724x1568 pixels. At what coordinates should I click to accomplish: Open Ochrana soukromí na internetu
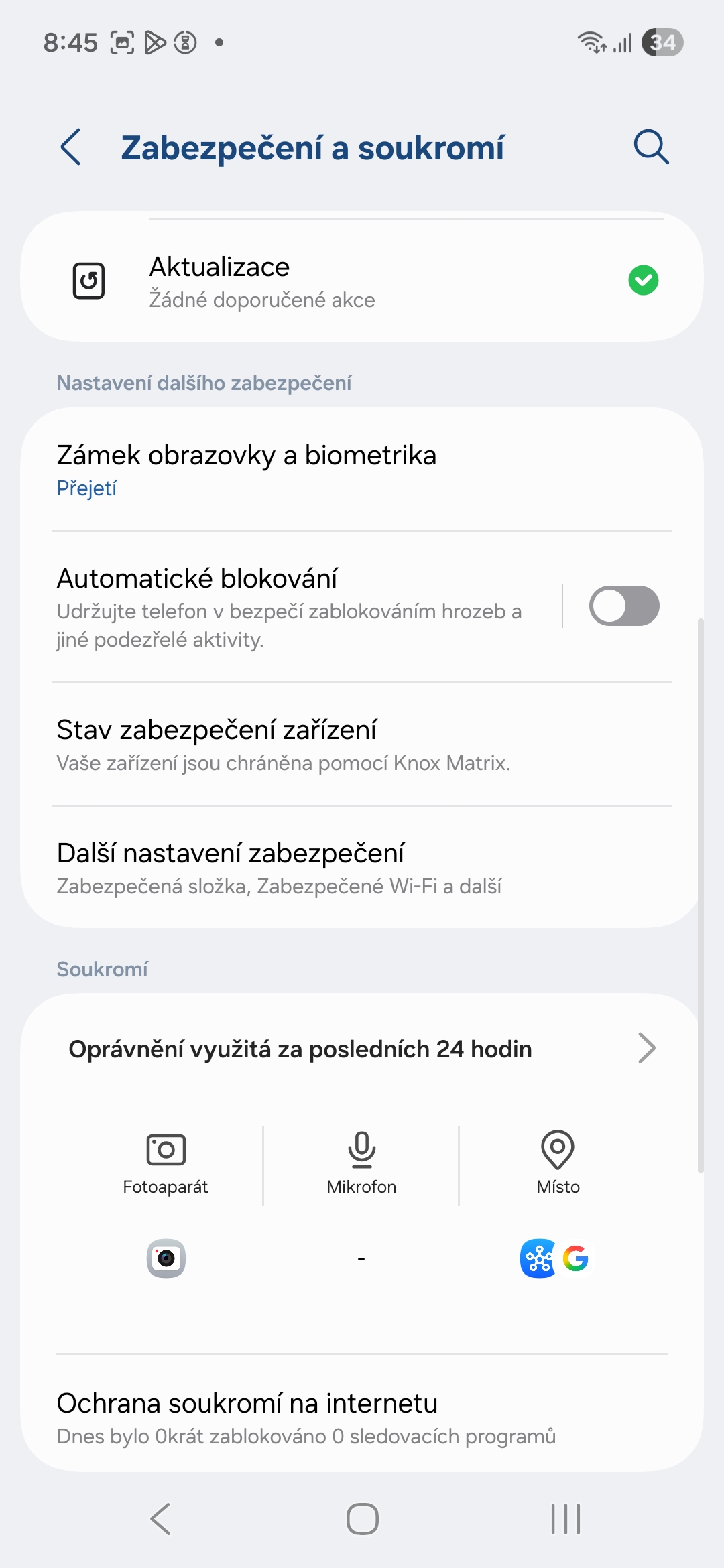pyautogui.click(x=362, y=1418)
